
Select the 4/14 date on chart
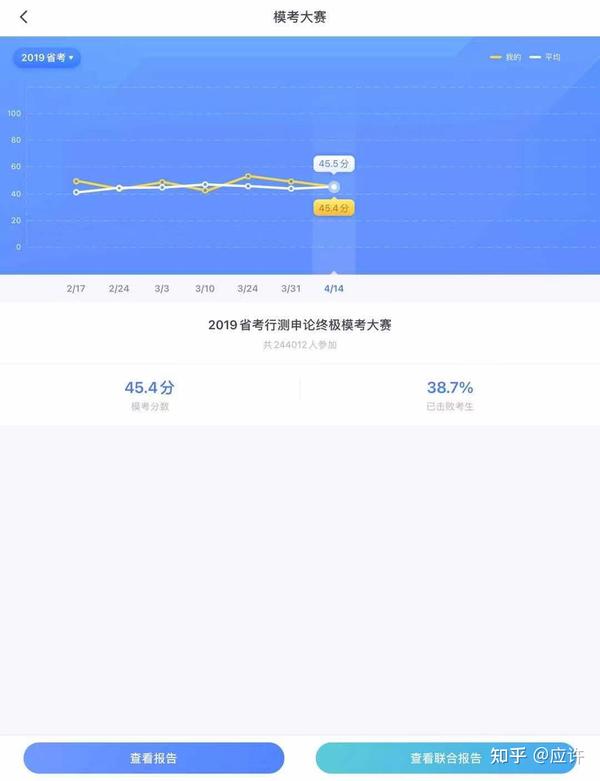coord(334,288)
